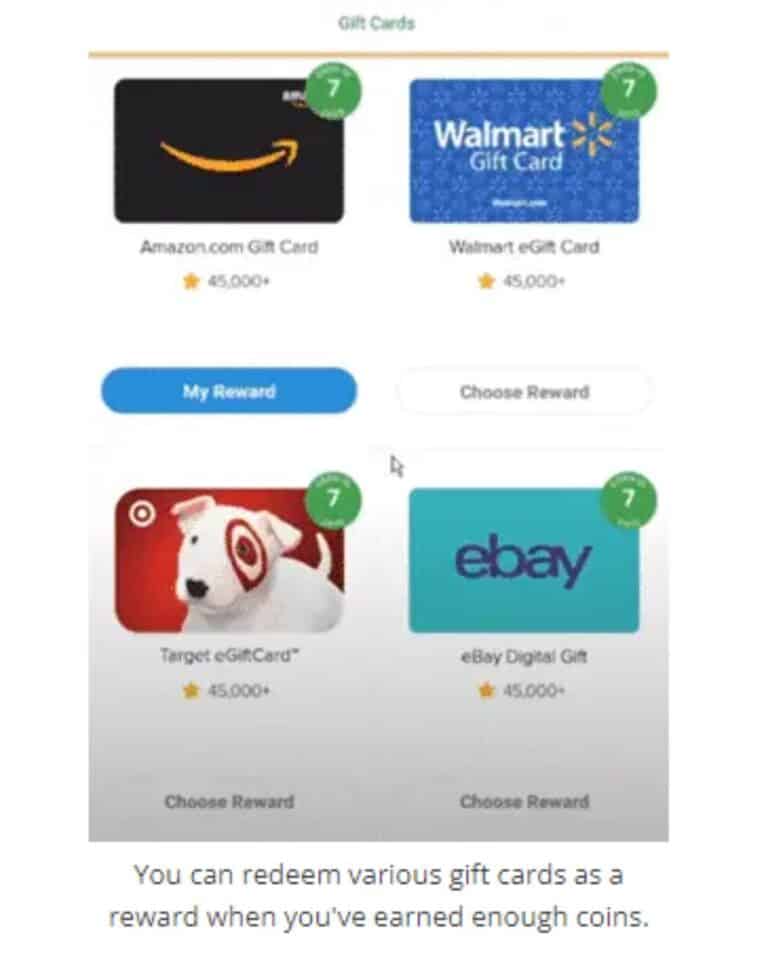Open the Target eGiftCard tile
The image size is (768, 958).
click(229, 560)
